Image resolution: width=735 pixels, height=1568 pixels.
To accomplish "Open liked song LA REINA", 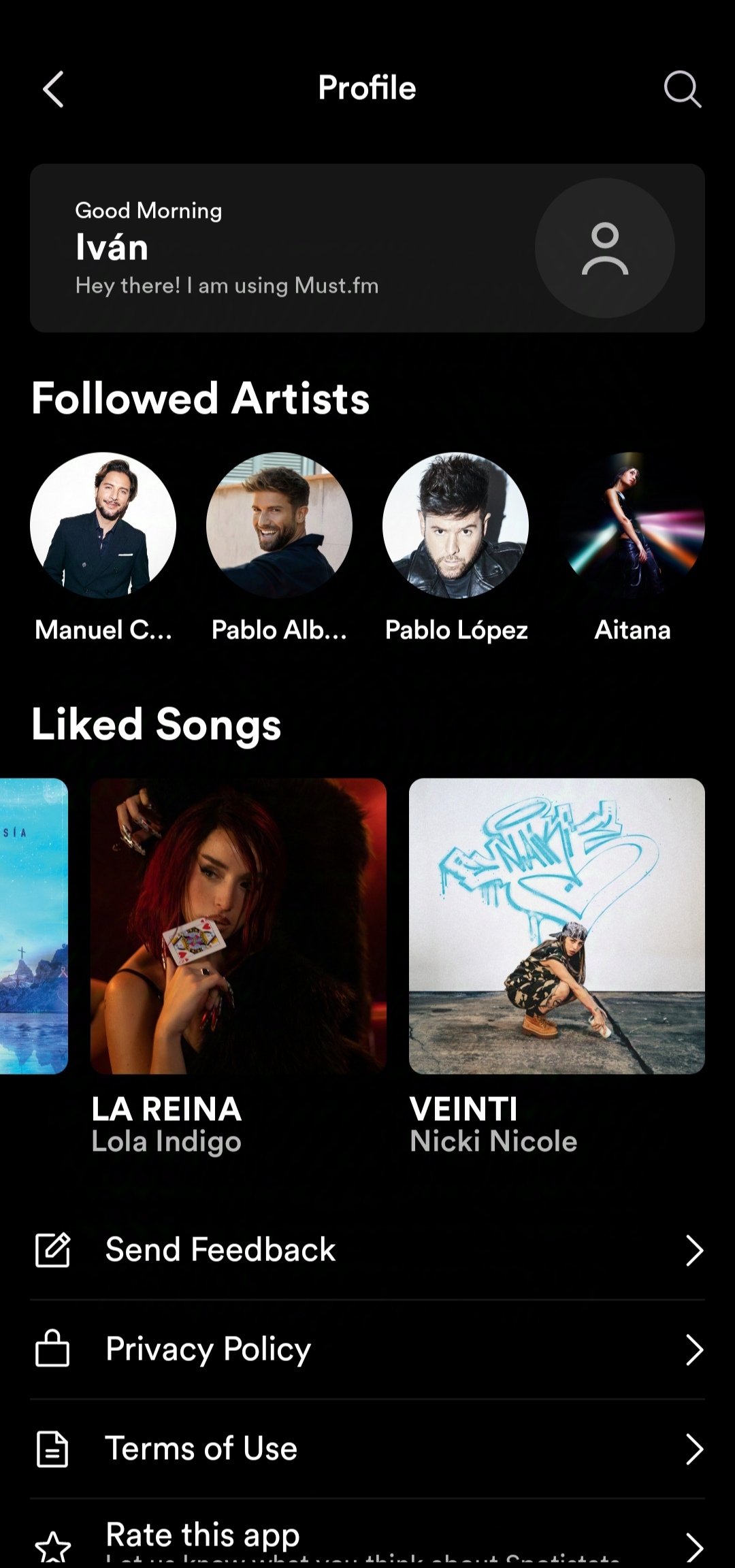I will point(238,926).
